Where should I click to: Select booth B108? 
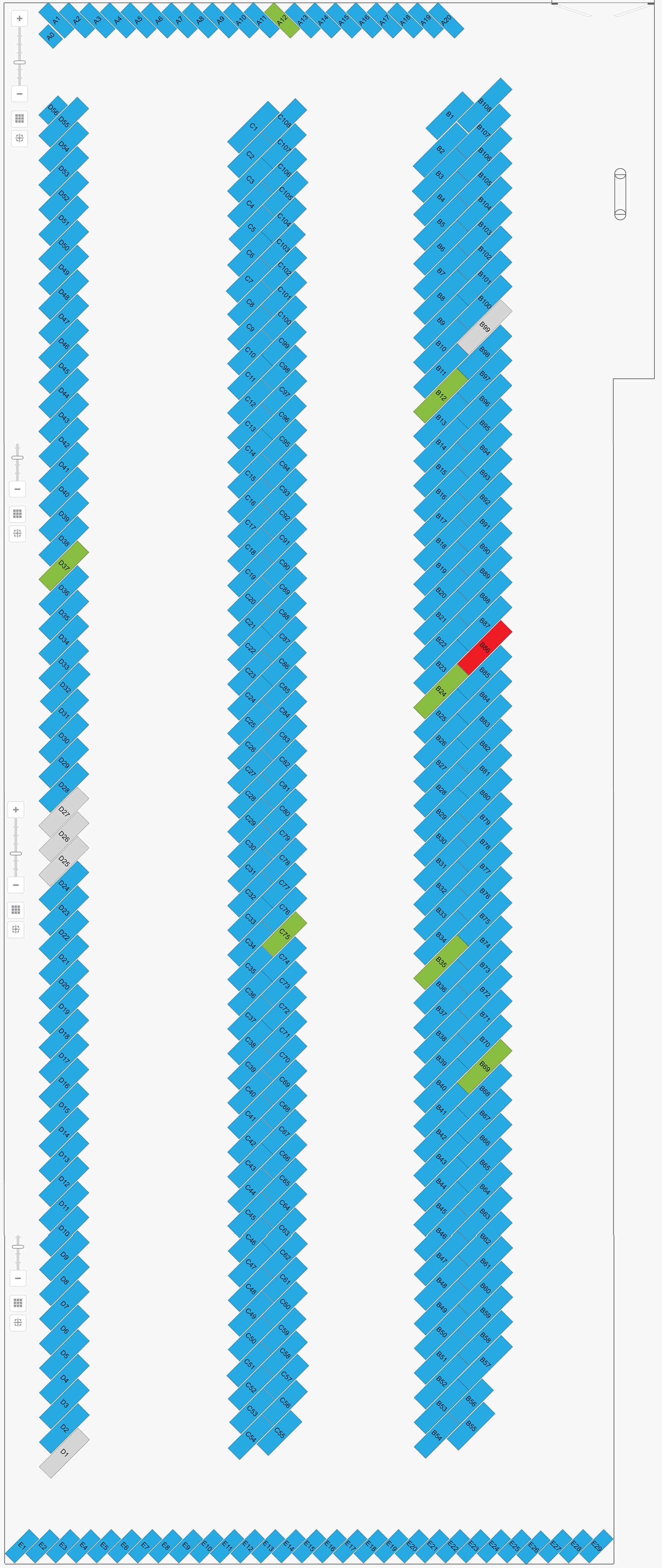tap(484, 105)
